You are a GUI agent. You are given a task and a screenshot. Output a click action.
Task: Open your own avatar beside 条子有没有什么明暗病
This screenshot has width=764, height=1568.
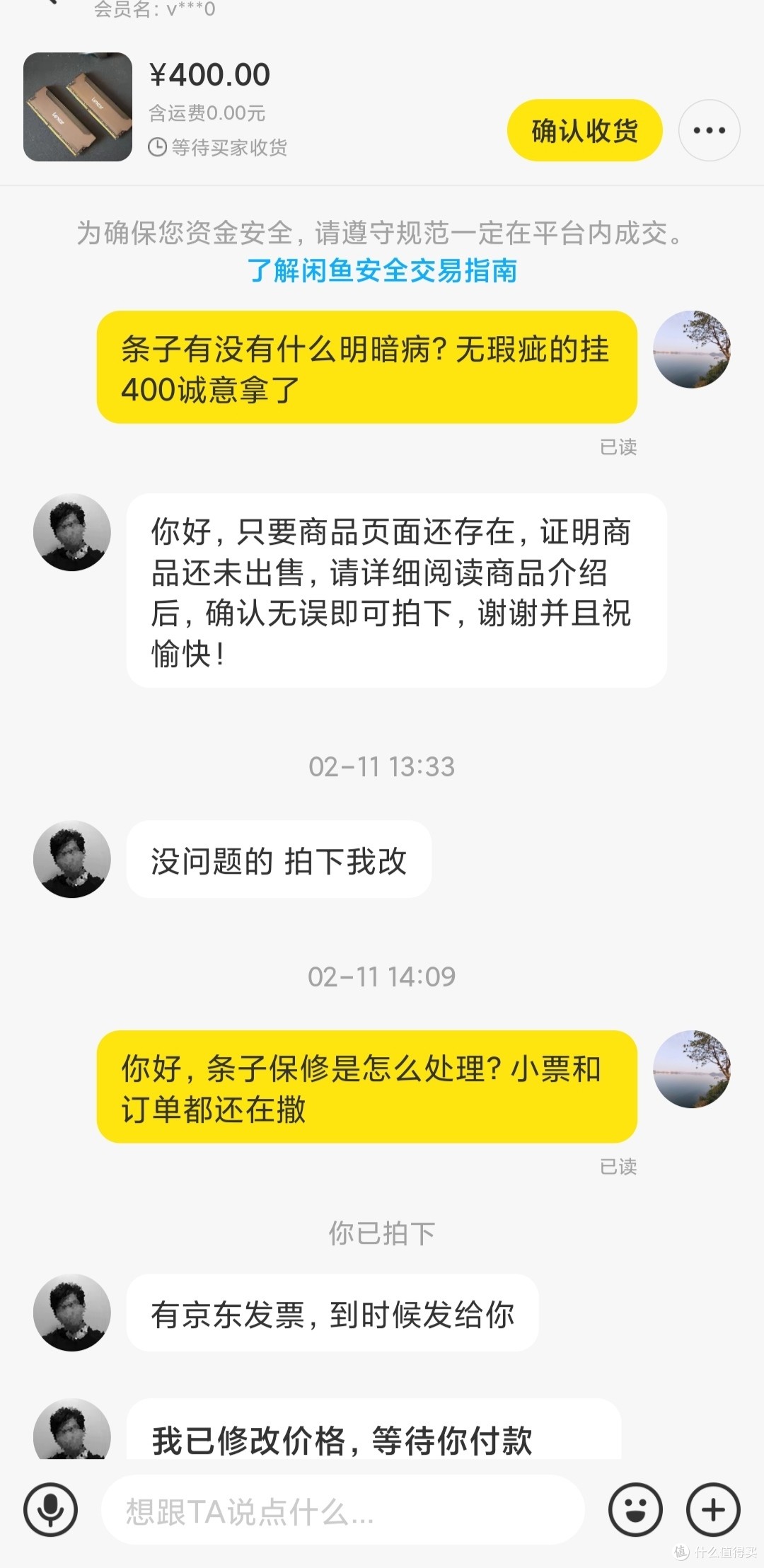pos(691,350)
